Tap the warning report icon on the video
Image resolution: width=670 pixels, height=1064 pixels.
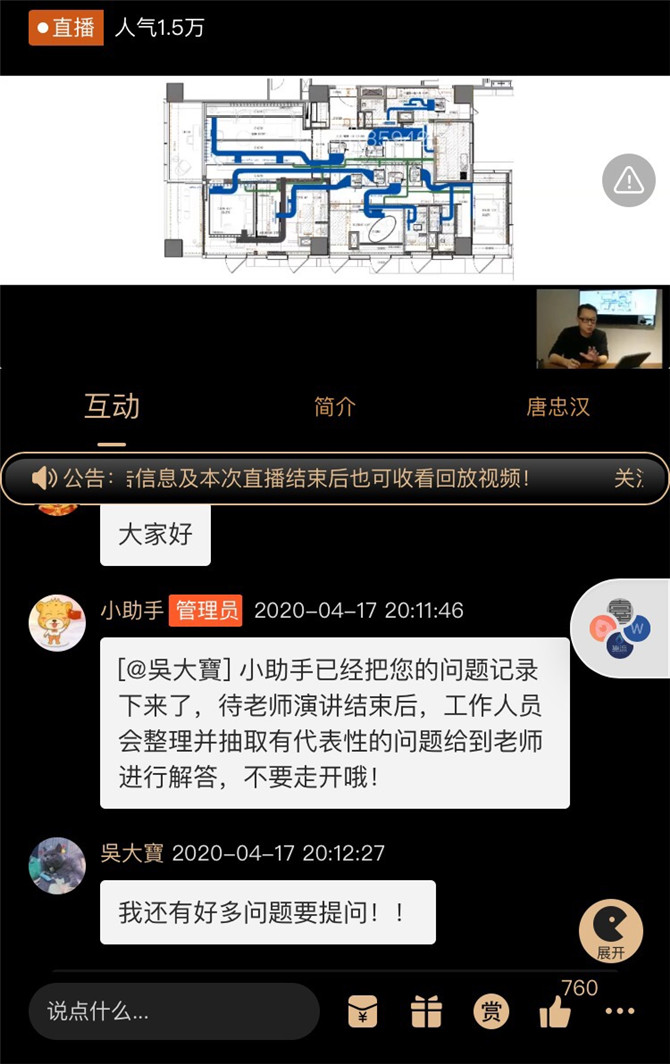point(628,181)
